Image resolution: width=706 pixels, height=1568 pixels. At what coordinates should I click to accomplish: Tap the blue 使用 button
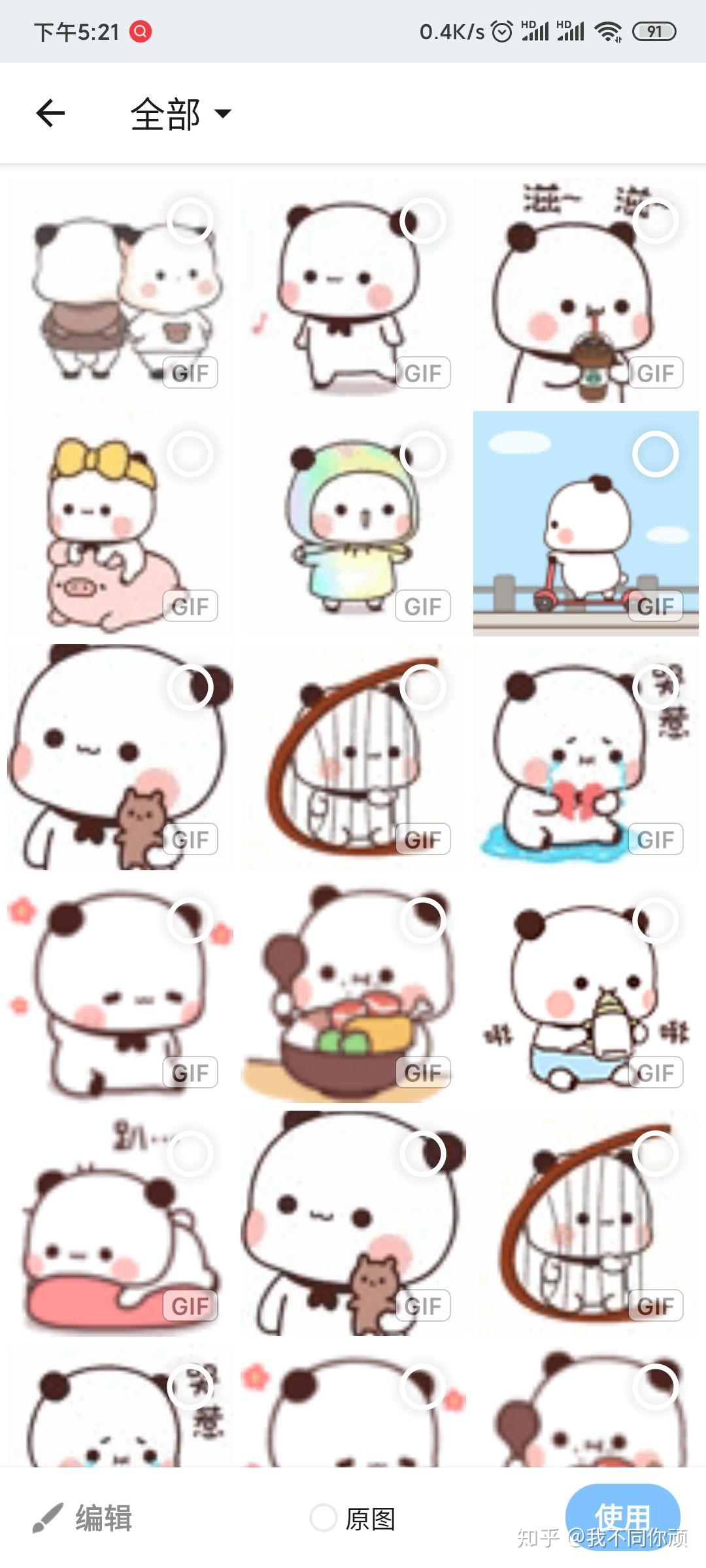coord(622,1514)
